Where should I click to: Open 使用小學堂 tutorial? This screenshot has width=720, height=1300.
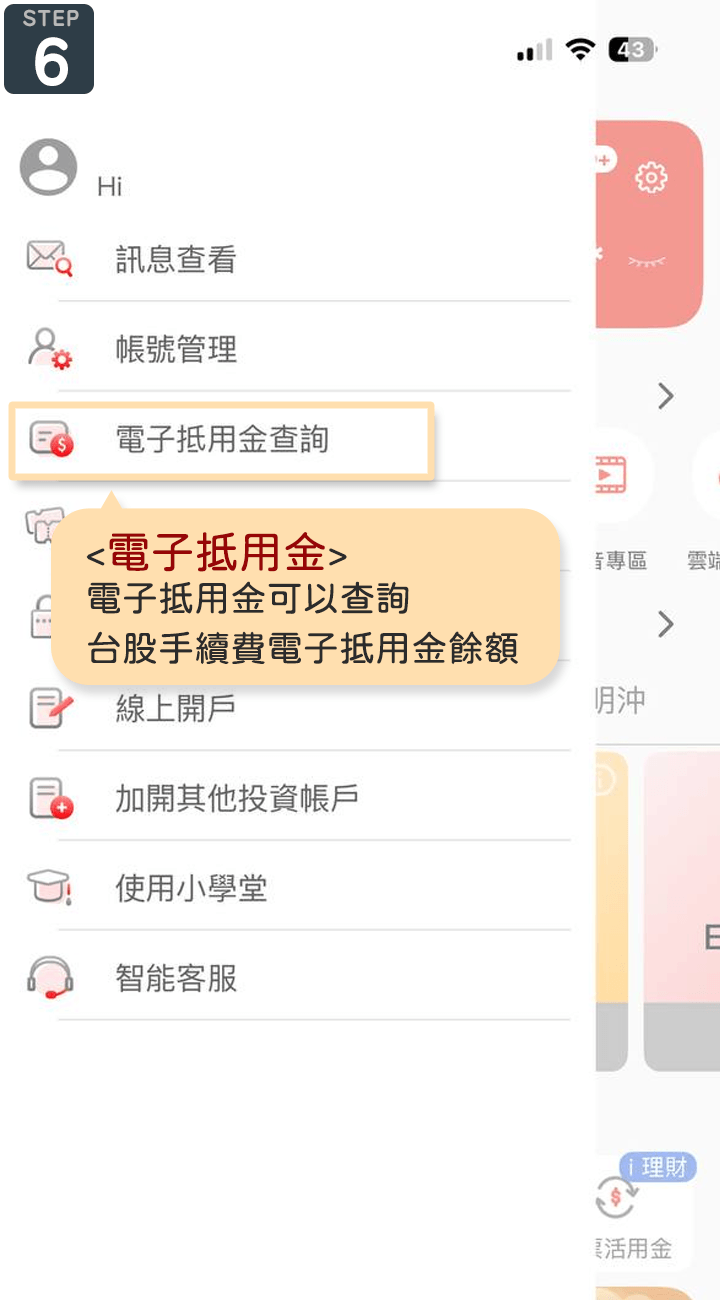[x=191, y=888]
